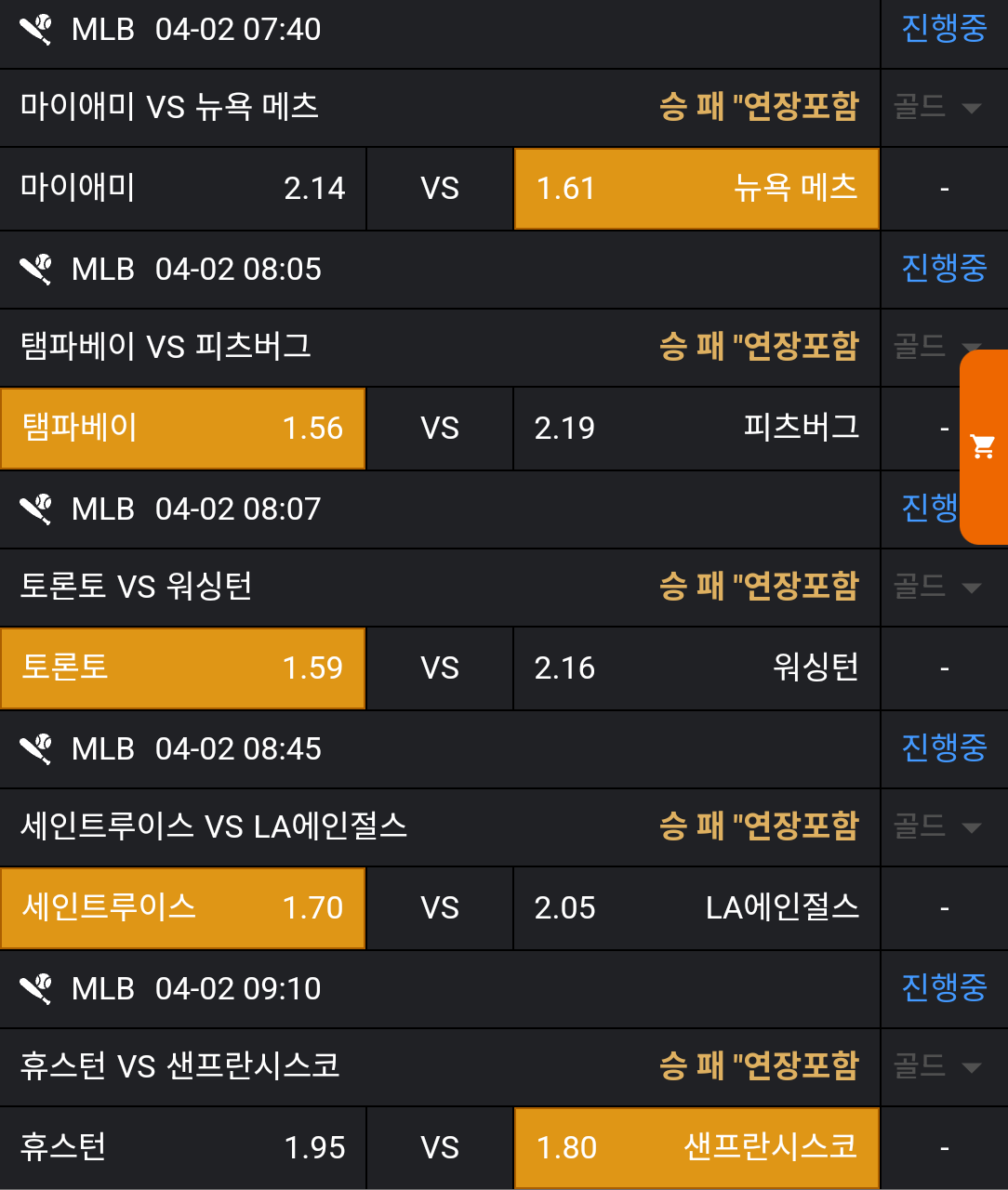Select 휴스턴 odds 1.95
The width and height of the screenshot is (1008, 1190).
(x=182, y=1148)
